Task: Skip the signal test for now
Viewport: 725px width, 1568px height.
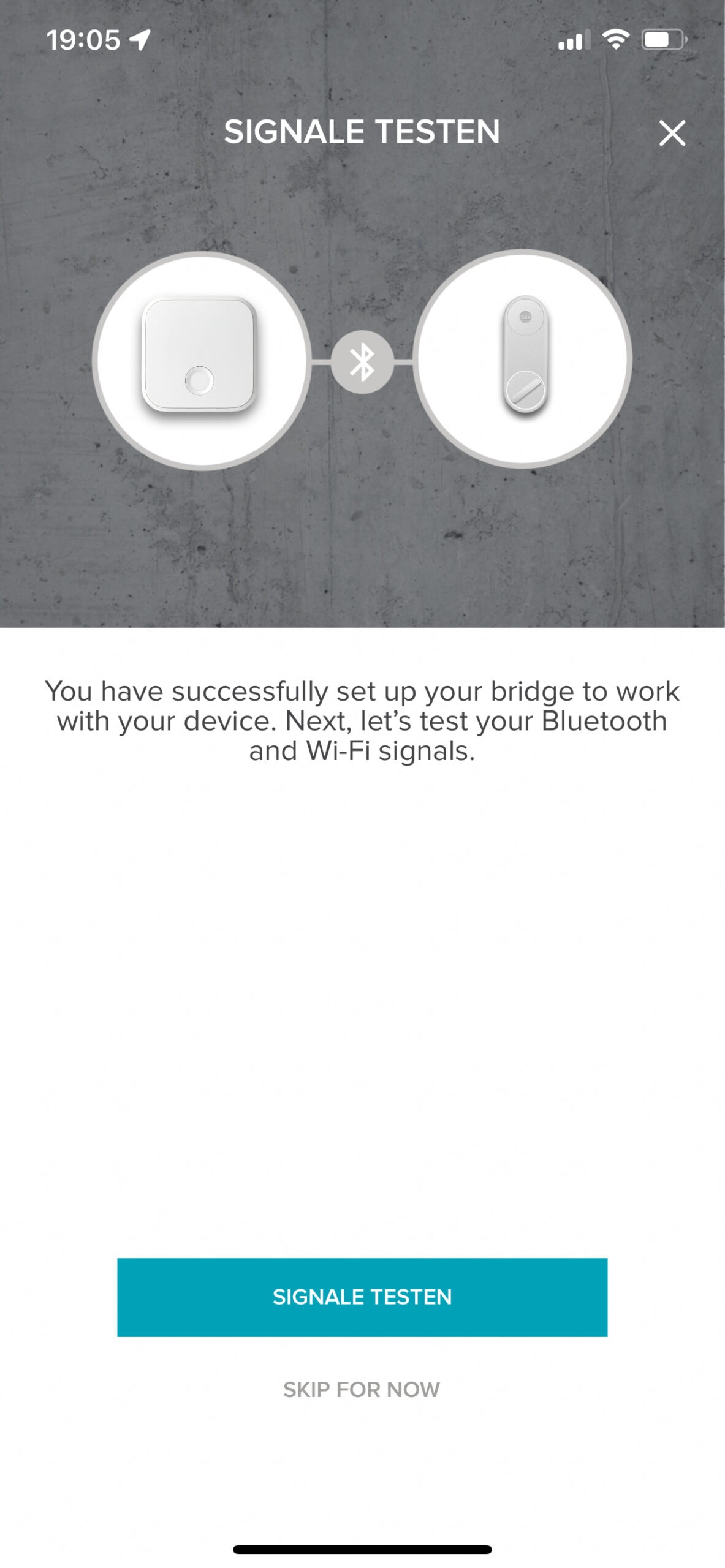Action: 362,1390
